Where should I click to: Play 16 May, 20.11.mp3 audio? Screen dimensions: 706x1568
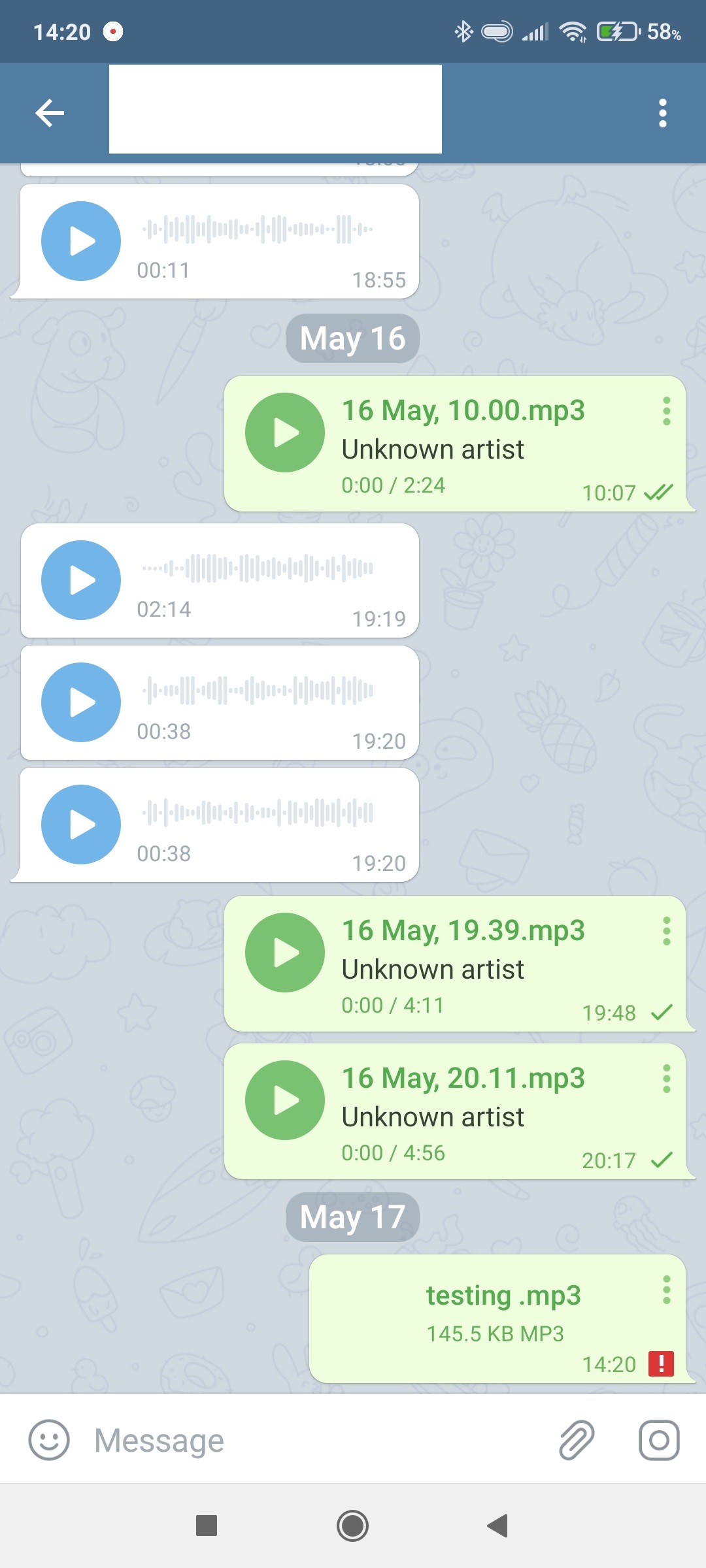284,1100
